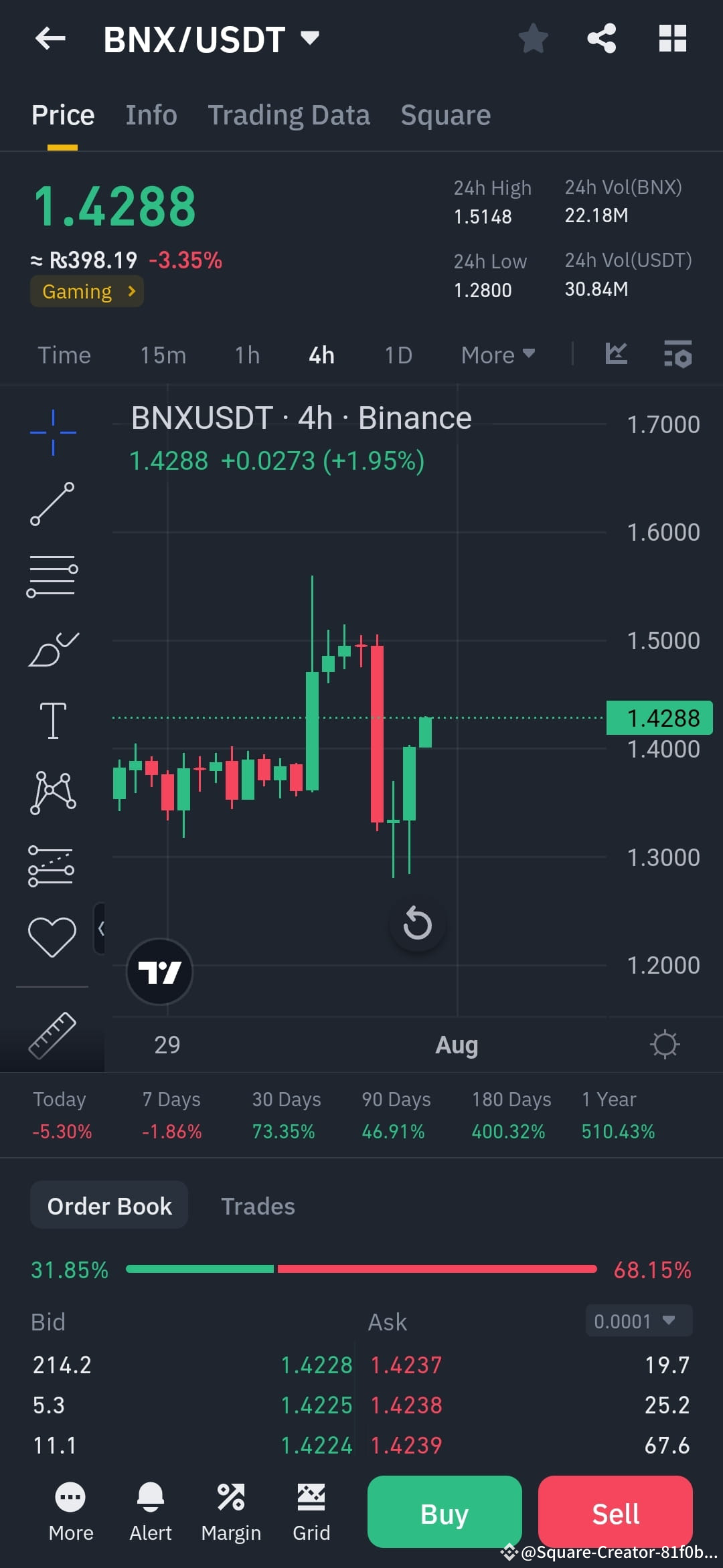The height and width of the screenshot is (1568, 723).
Task: Toggle the favorites heart in drawing tools
Action: (x=53, y=934)
